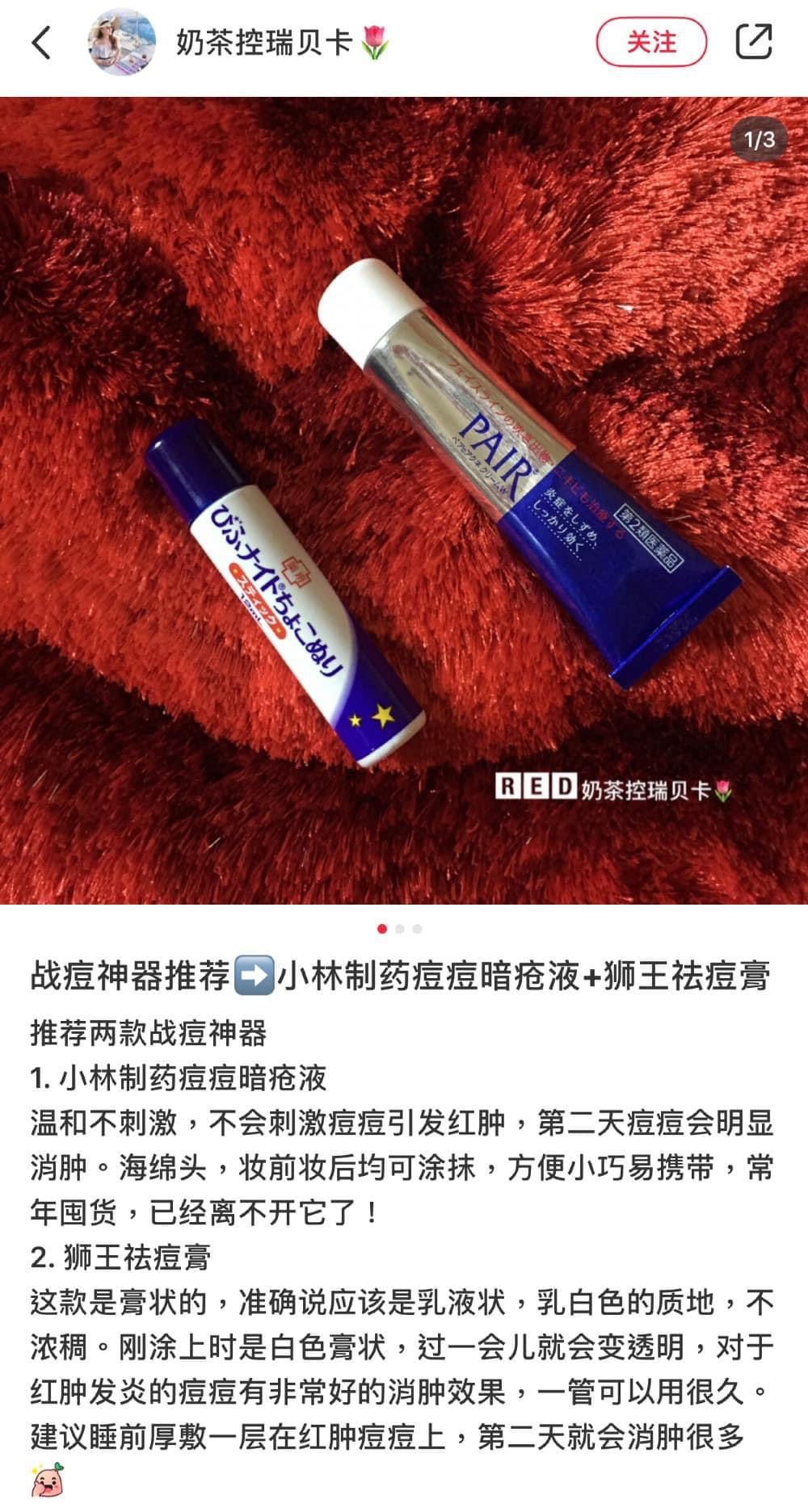
Task: Go back using the top-left arrow
Action: (42, 42)
